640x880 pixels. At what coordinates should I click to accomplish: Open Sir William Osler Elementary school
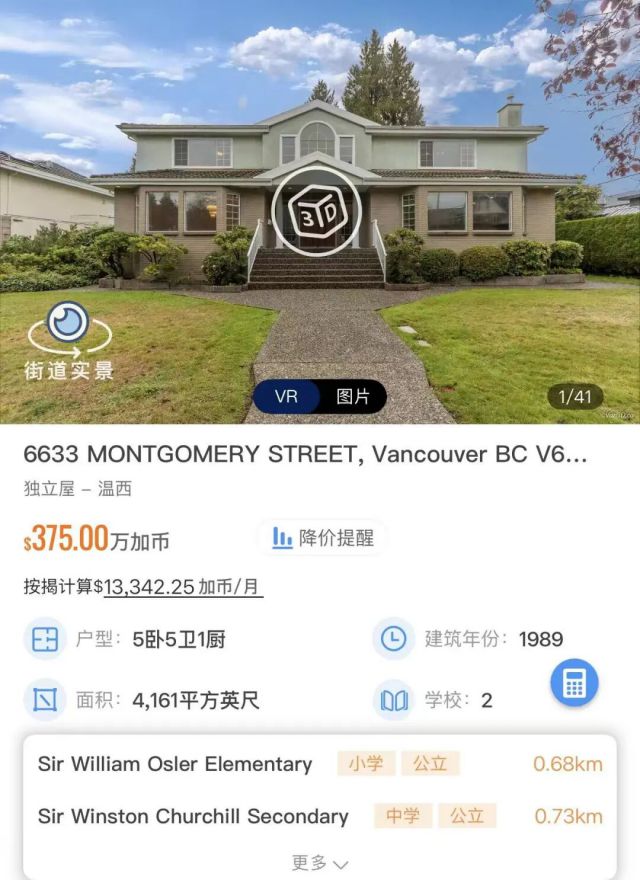175,764
